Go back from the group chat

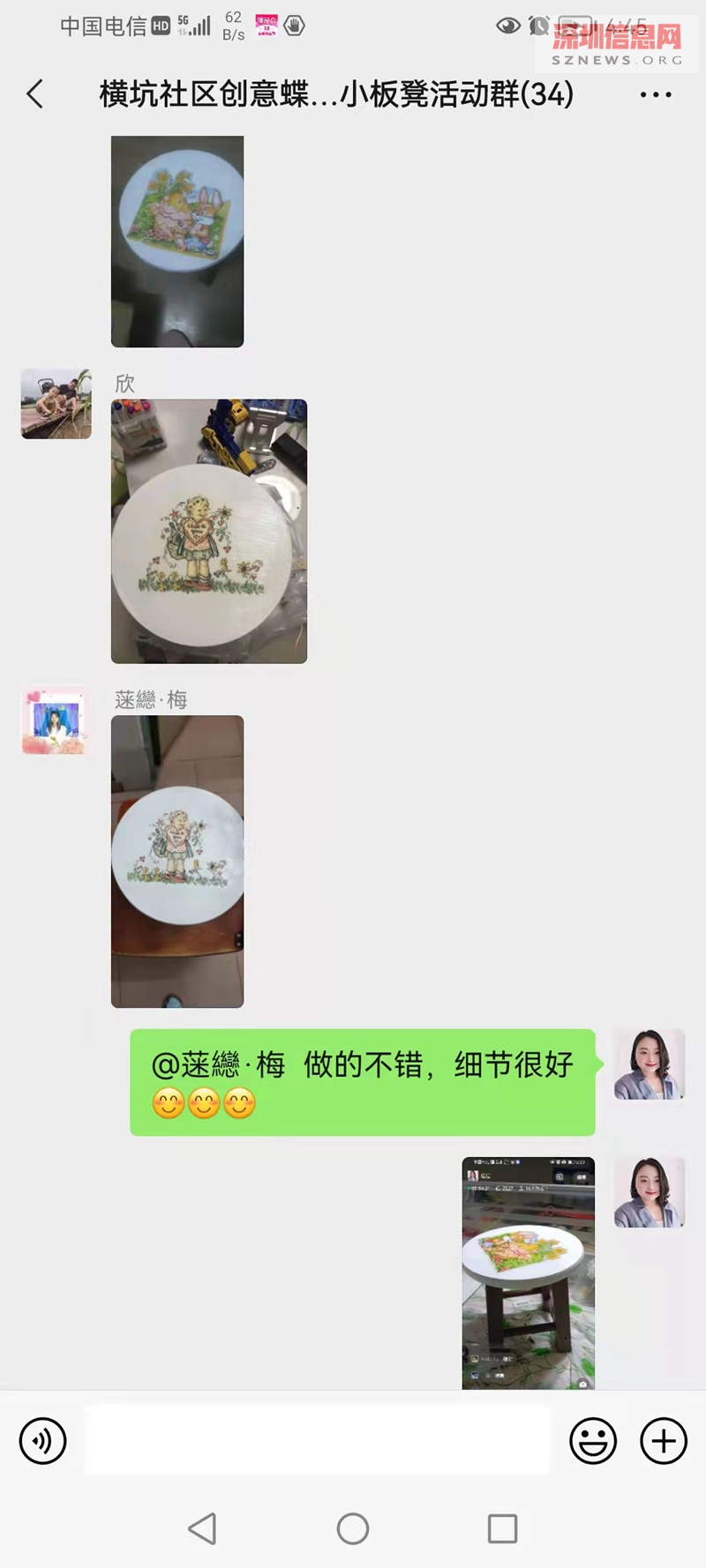click(x=35, y=94)
